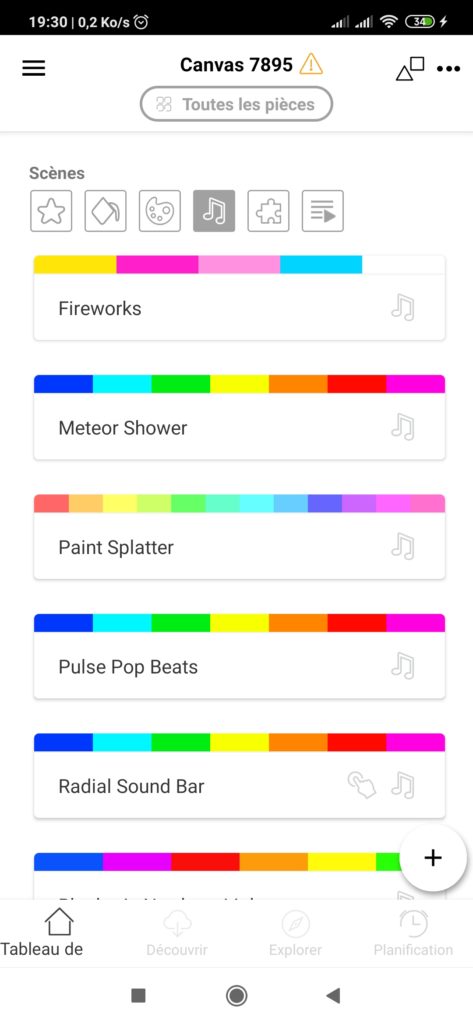Activate the Meteor Shower scene
The image size is (473, 1024).
click(x=239, y=417)
